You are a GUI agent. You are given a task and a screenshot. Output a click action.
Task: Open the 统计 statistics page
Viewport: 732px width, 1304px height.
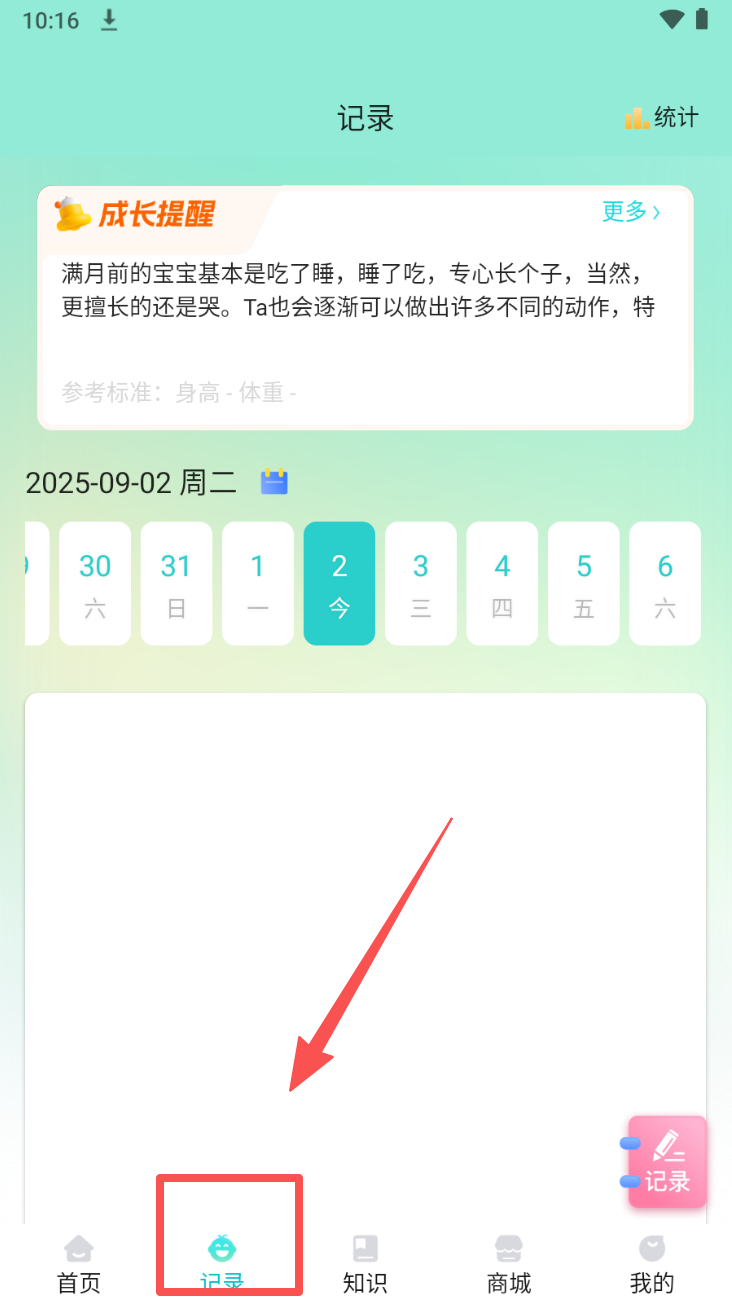(662, 118)
